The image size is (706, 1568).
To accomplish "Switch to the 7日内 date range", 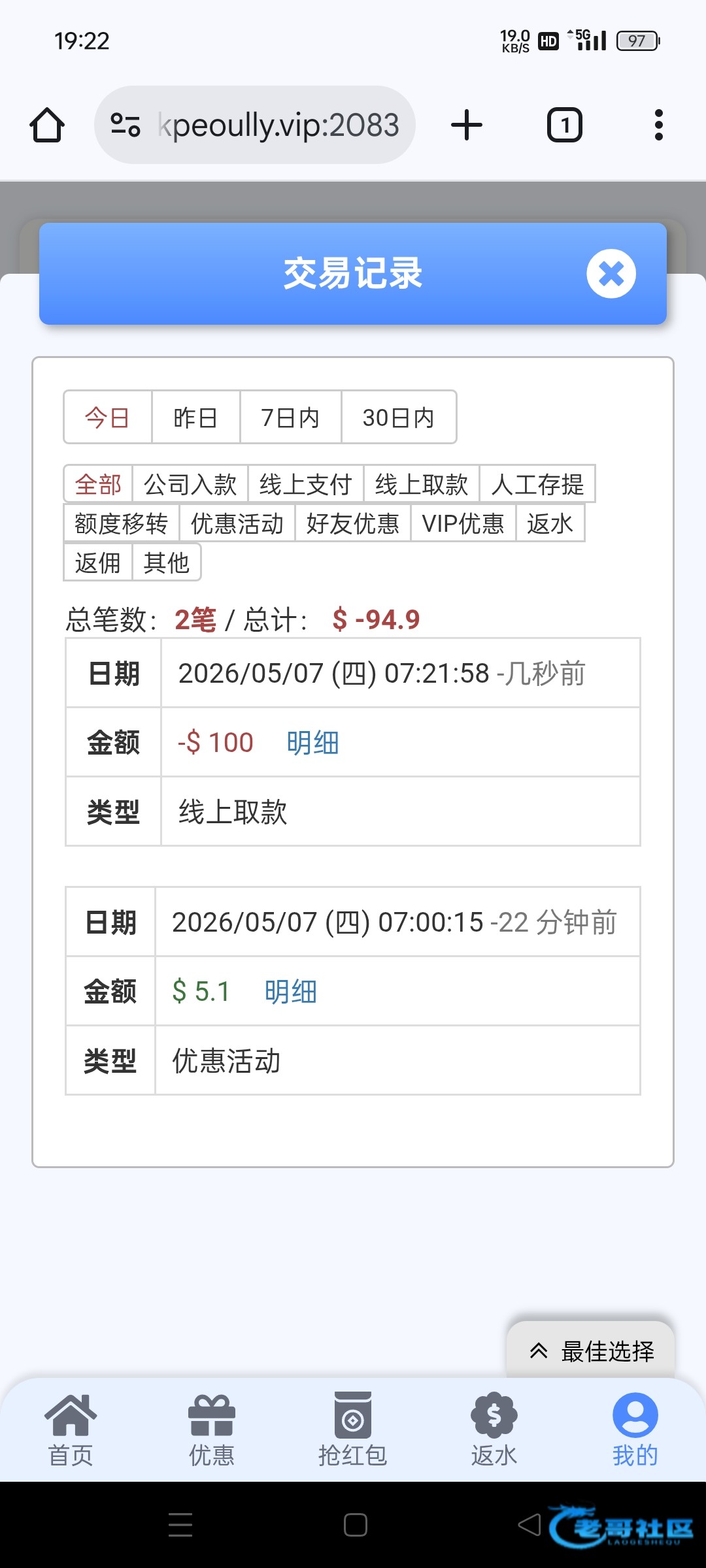I will click(x=291, y=417).
